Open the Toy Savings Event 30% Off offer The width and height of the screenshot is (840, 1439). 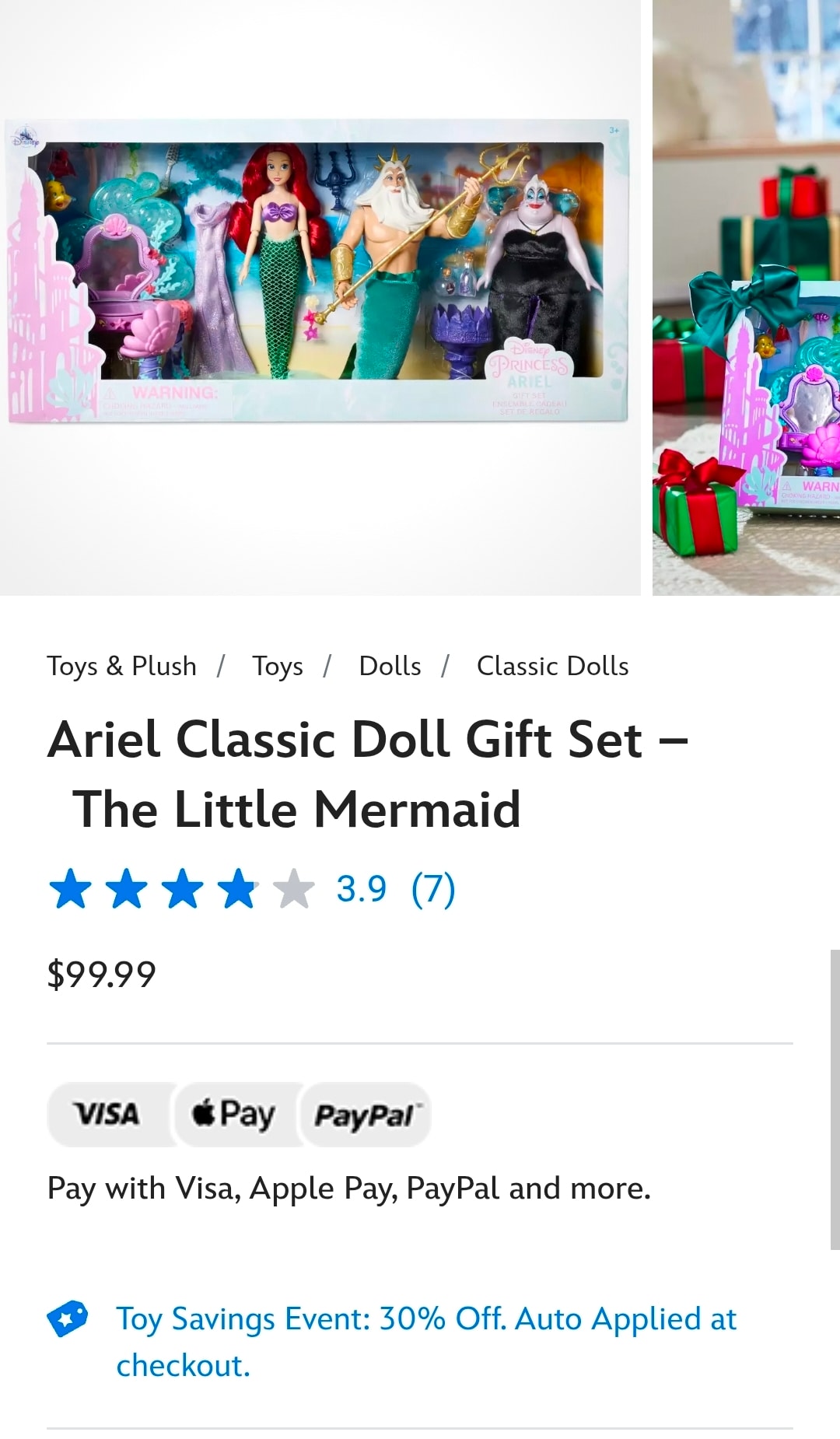click(x=425, y=1341)
